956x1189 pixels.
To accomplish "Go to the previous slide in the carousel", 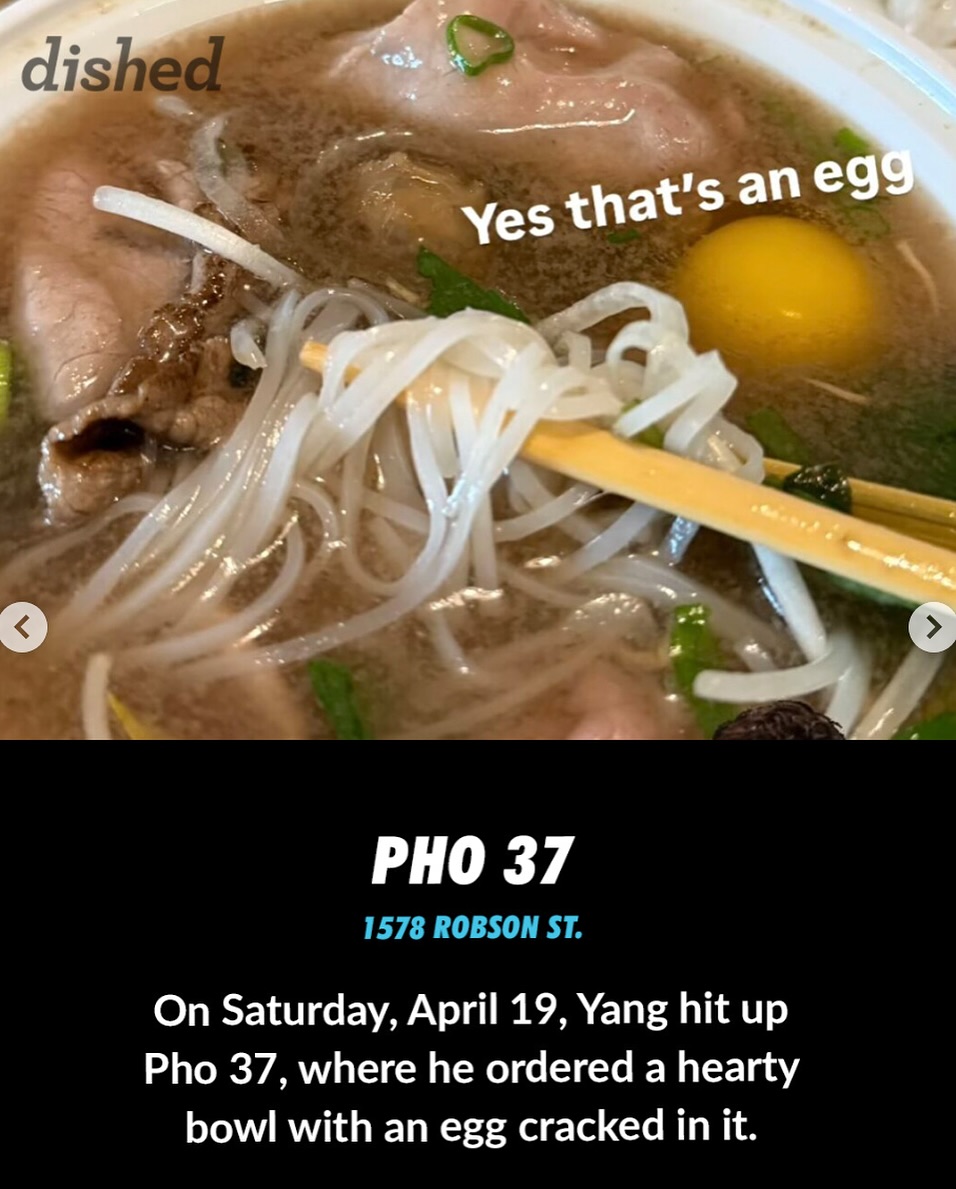I will point(22,627).
